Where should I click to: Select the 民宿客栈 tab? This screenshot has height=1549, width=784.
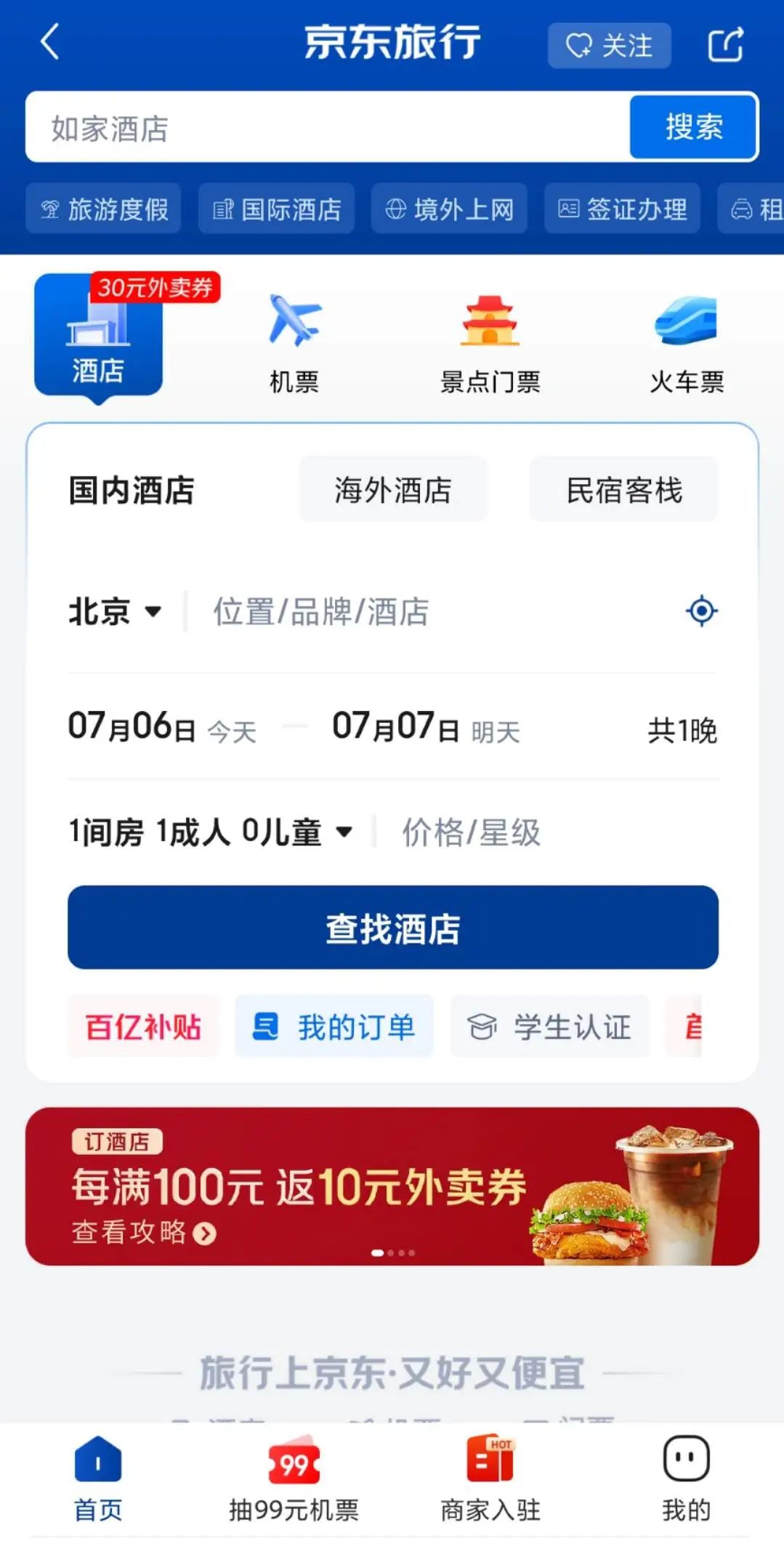click(x=623, y=490)
